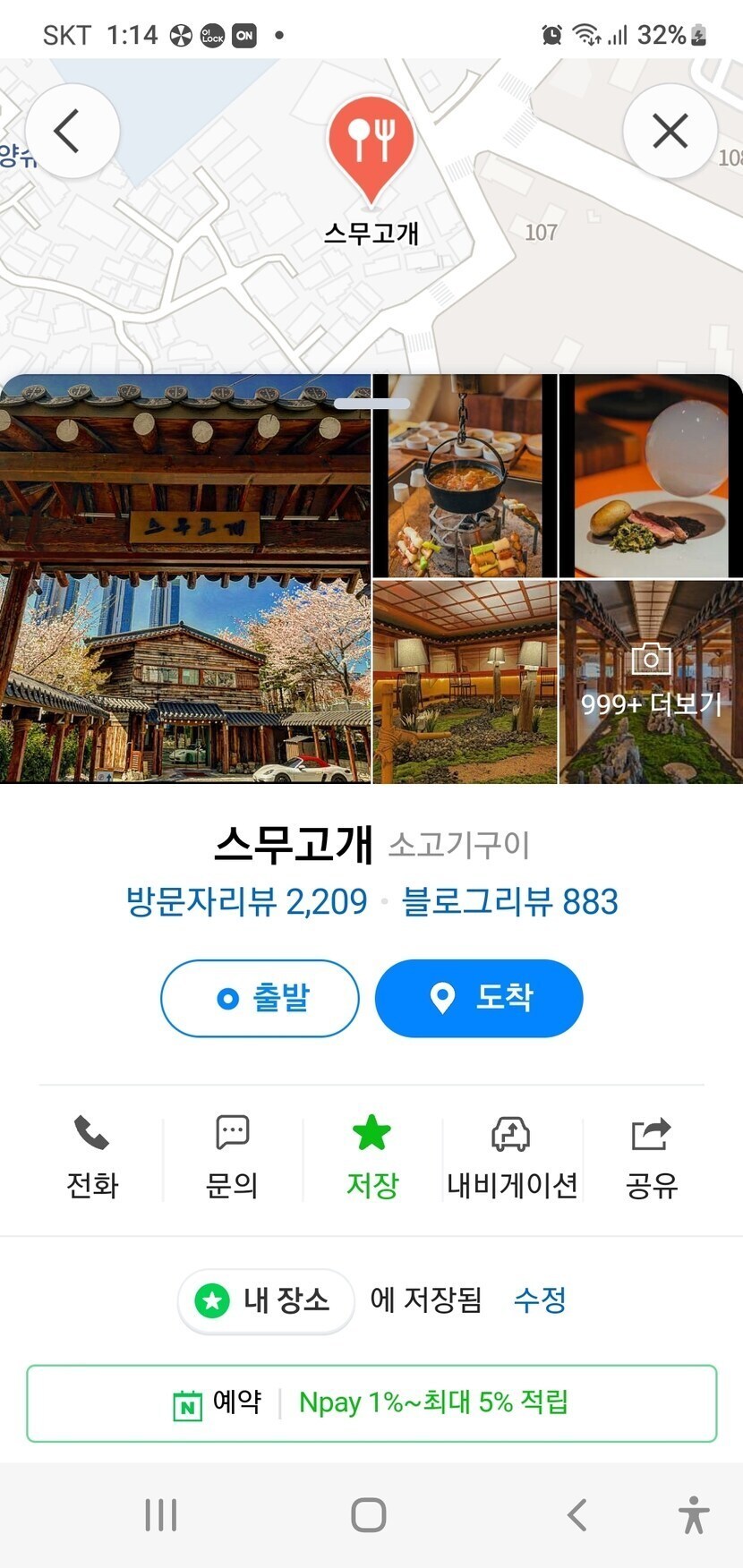Go back using the top-left arrow
The width and height of the screenshot is (743, 1568).
70,132
